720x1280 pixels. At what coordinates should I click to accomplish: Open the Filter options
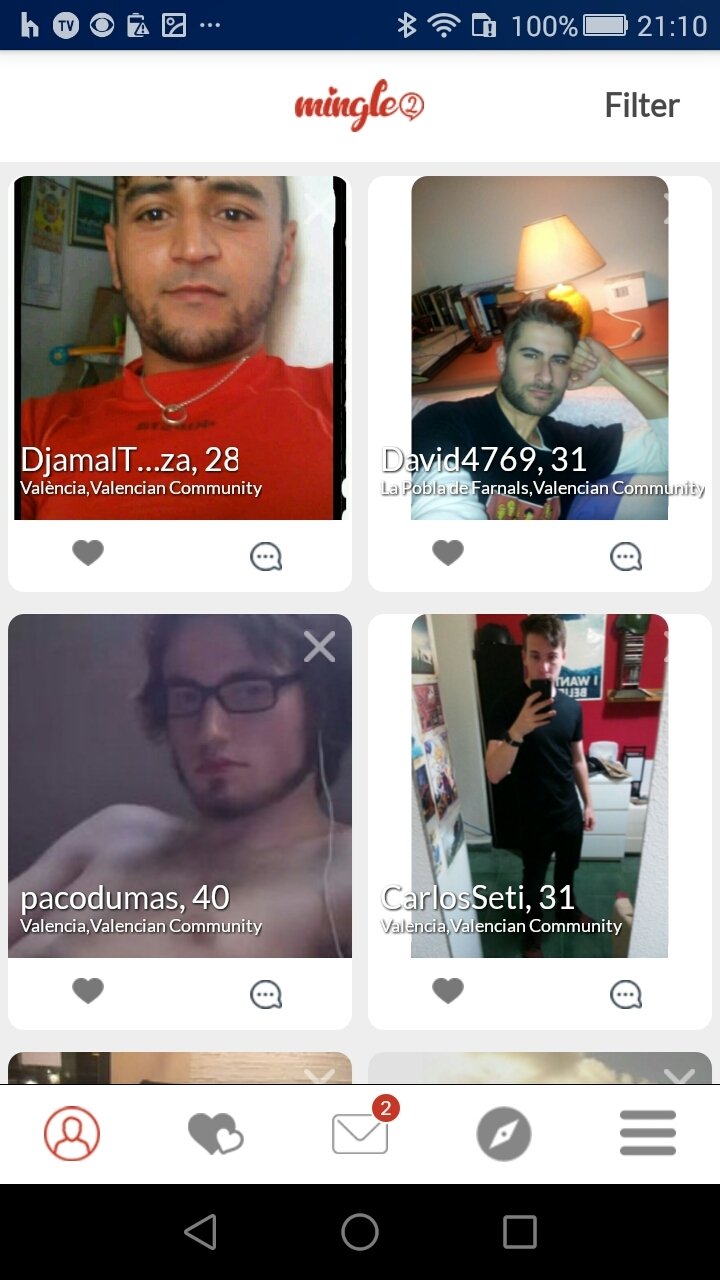tap(642, 105)
